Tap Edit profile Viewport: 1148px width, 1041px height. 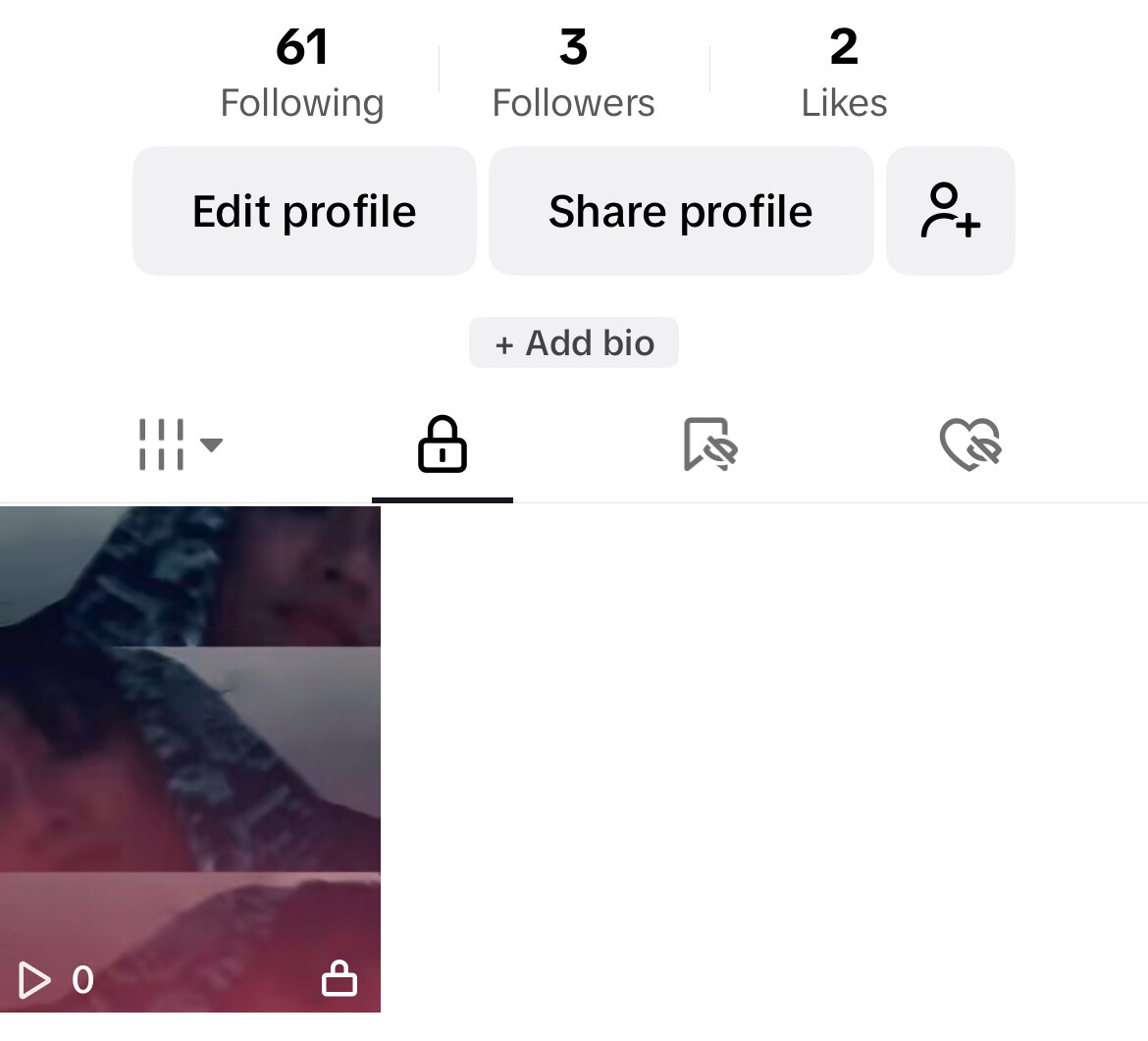(x=304, y=211)
